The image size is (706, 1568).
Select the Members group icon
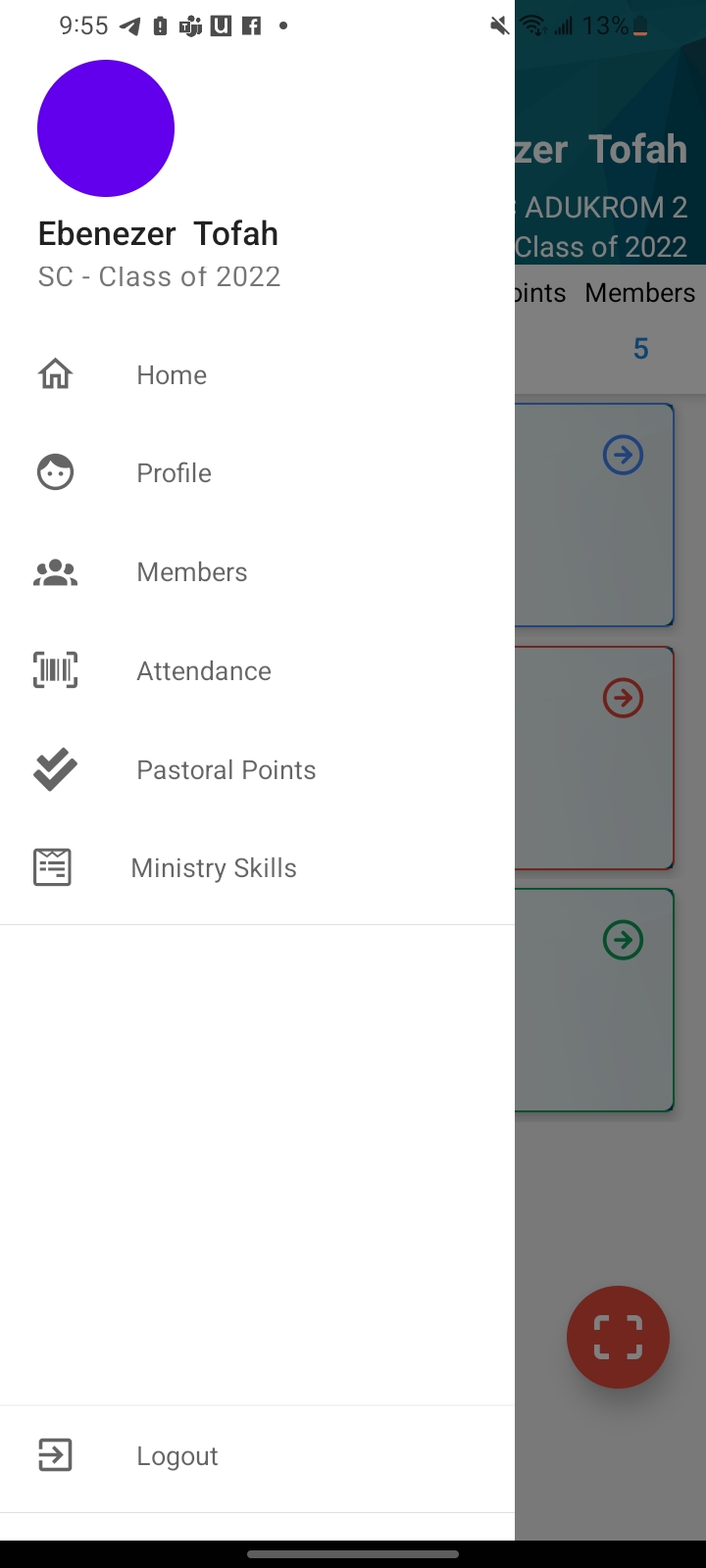pos(55,571)
